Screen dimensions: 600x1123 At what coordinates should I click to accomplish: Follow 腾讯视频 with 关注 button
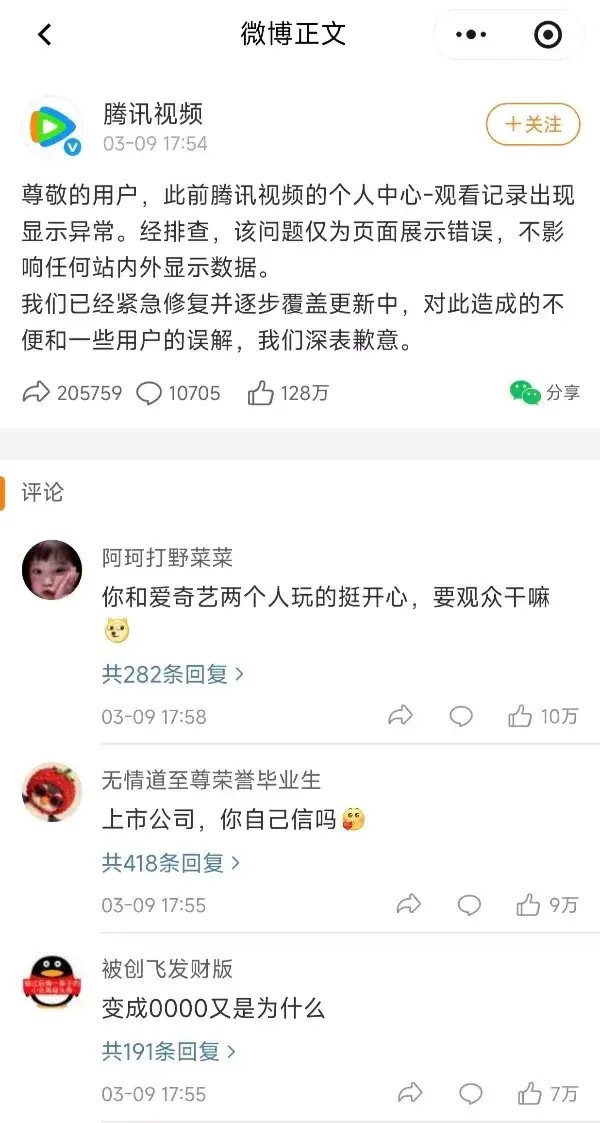532,125
